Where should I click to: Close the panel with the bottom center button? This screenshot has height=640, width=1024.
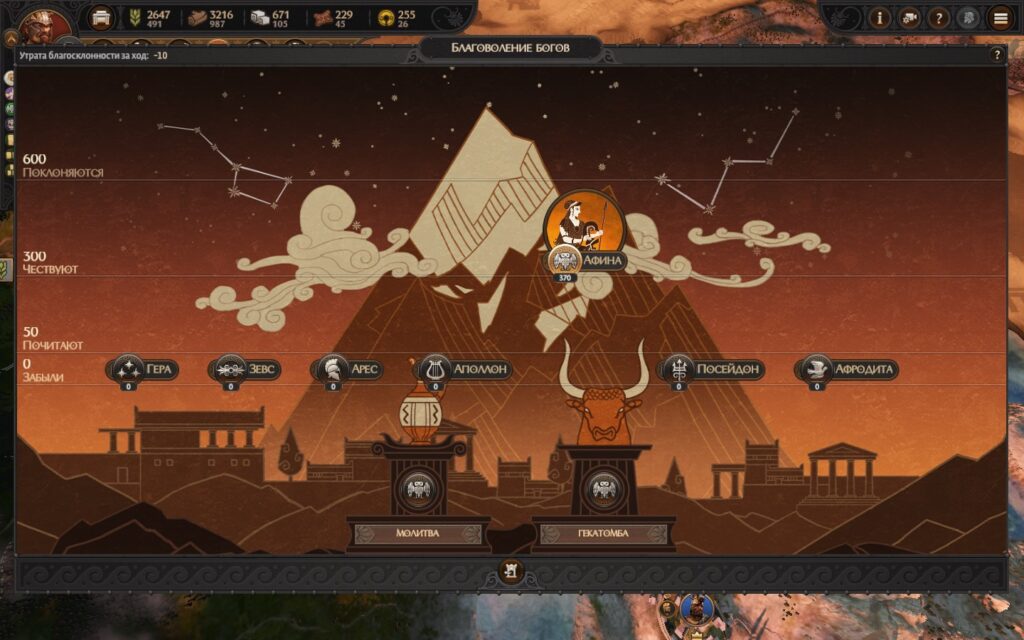coord(511,572)
